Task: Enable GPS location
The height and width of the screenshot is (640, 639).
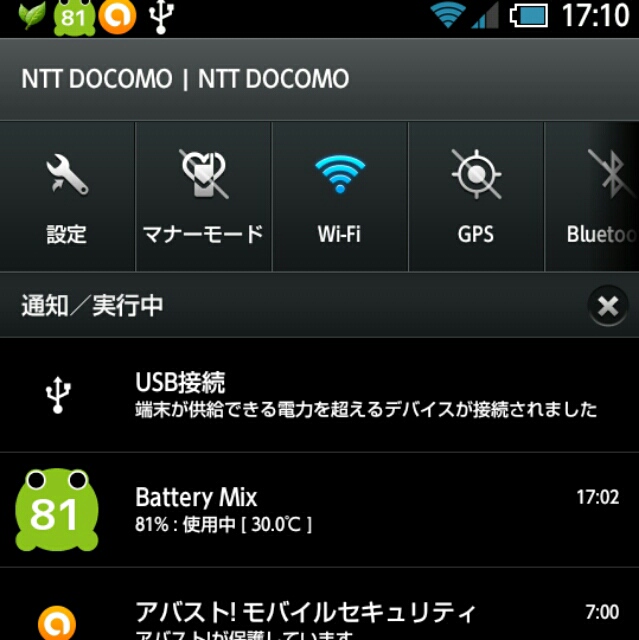Action: pyautogui.click(x=475, y=197)
